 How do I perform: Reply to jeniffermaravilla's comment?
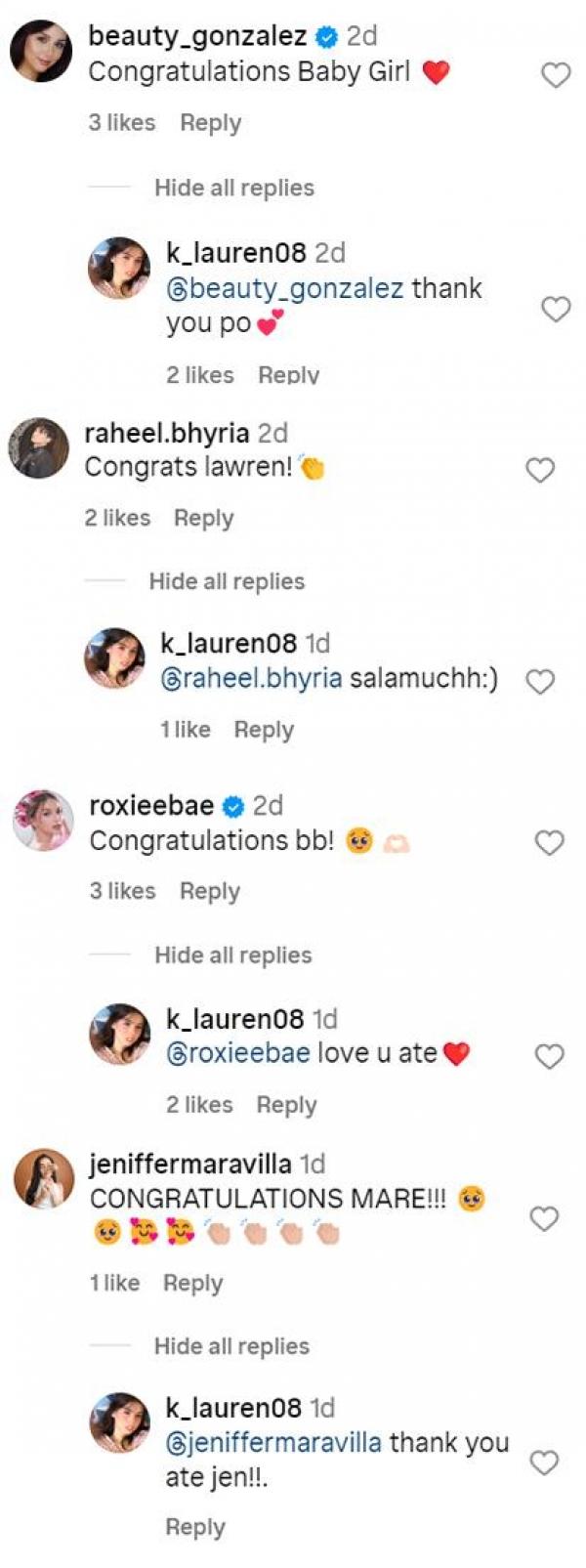[192, 1283]
